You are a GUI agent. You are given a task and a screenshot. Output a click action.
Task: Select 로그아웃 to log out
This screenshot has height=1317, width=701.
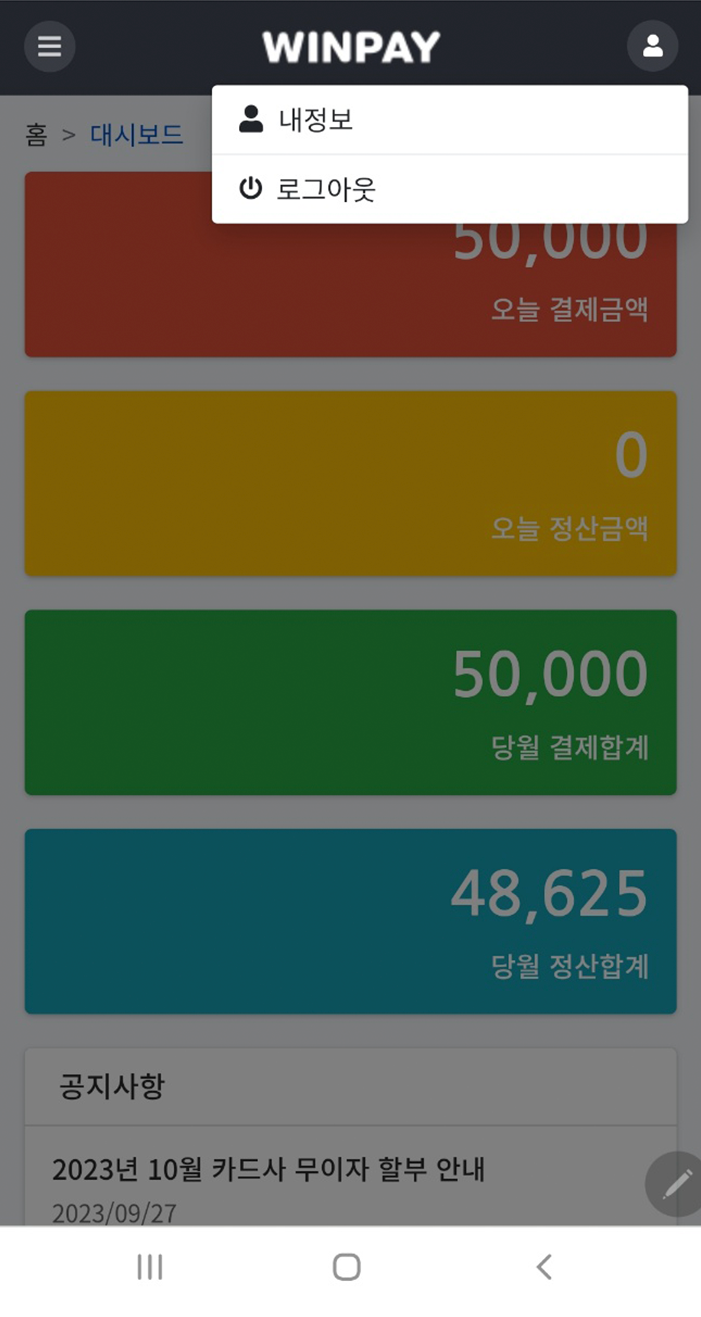[325, 189]
